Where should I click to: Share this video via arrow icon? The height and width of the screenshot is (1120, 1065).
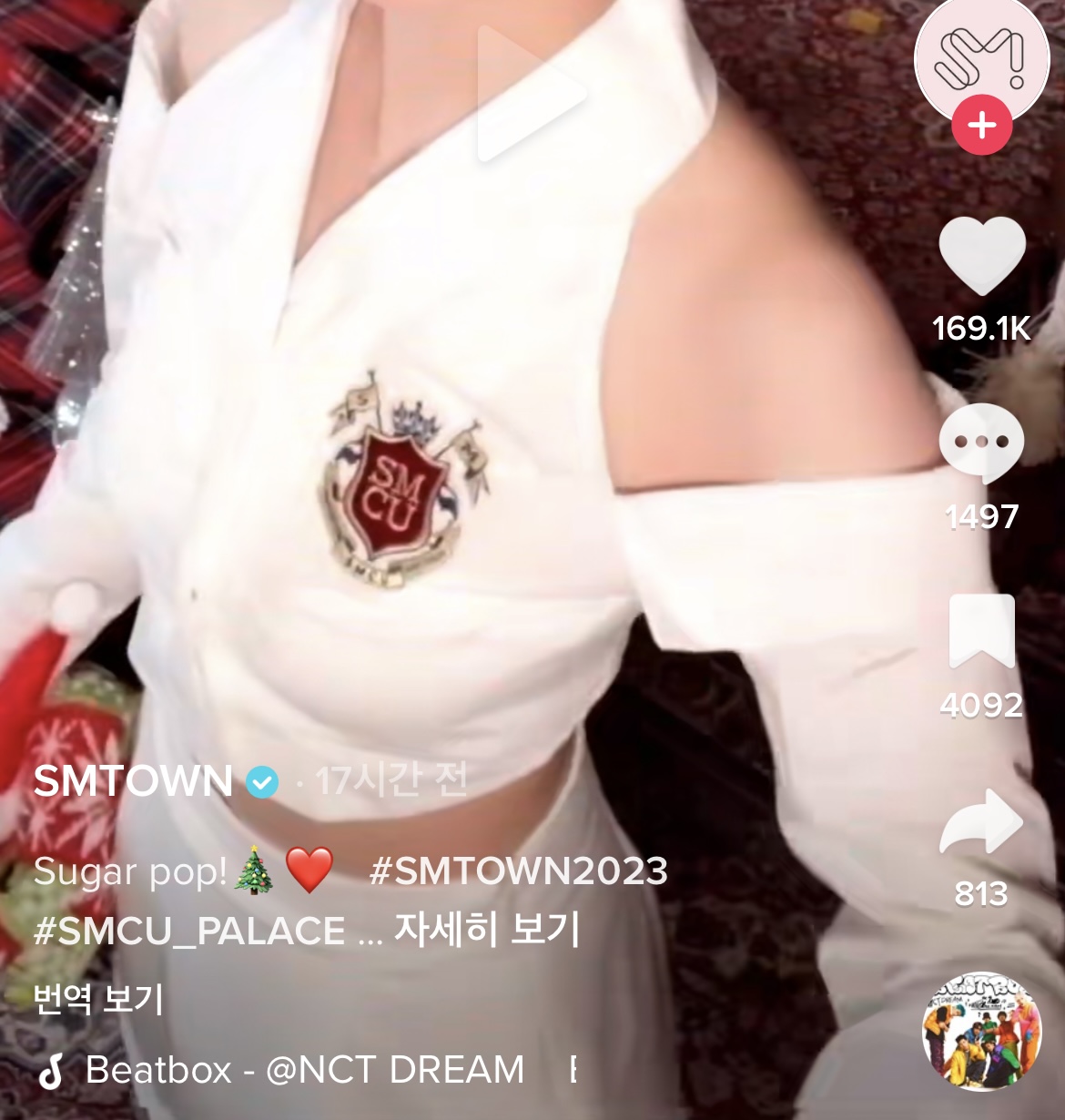tap(981, 820)
